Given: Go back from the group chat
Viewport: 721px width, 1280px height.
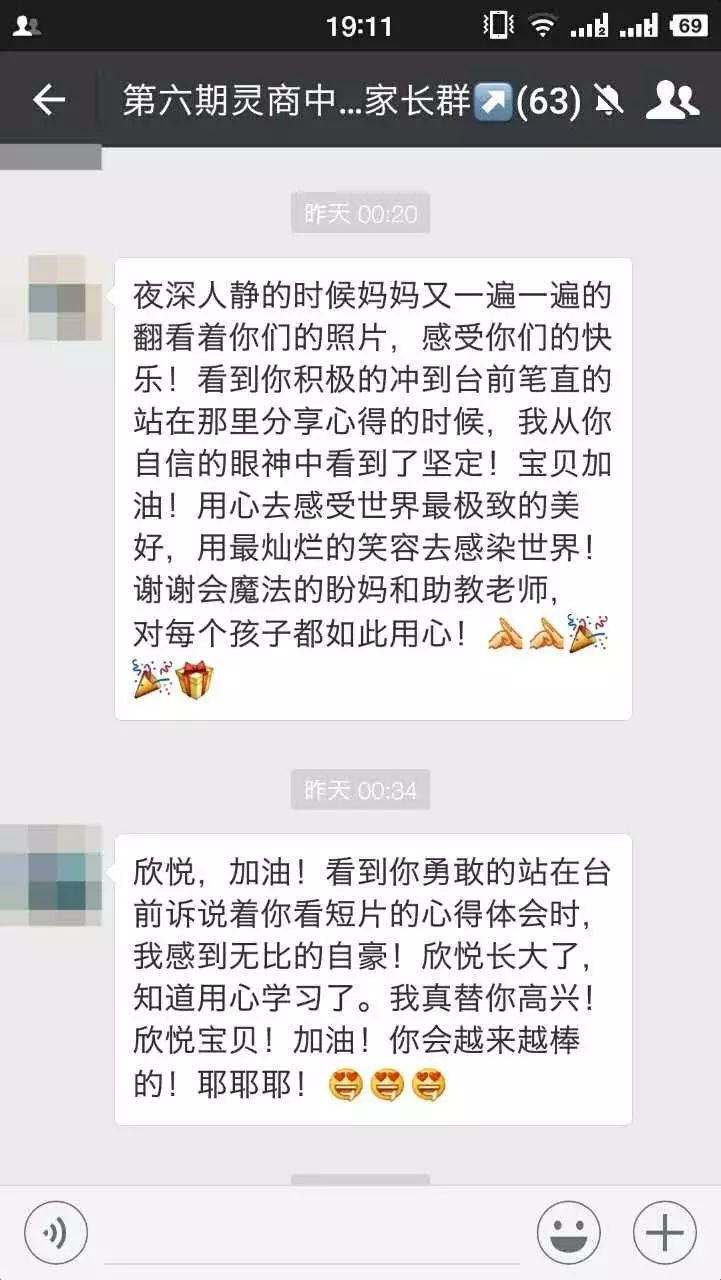Looking at the screenshot, I should (x=48, y=100).
